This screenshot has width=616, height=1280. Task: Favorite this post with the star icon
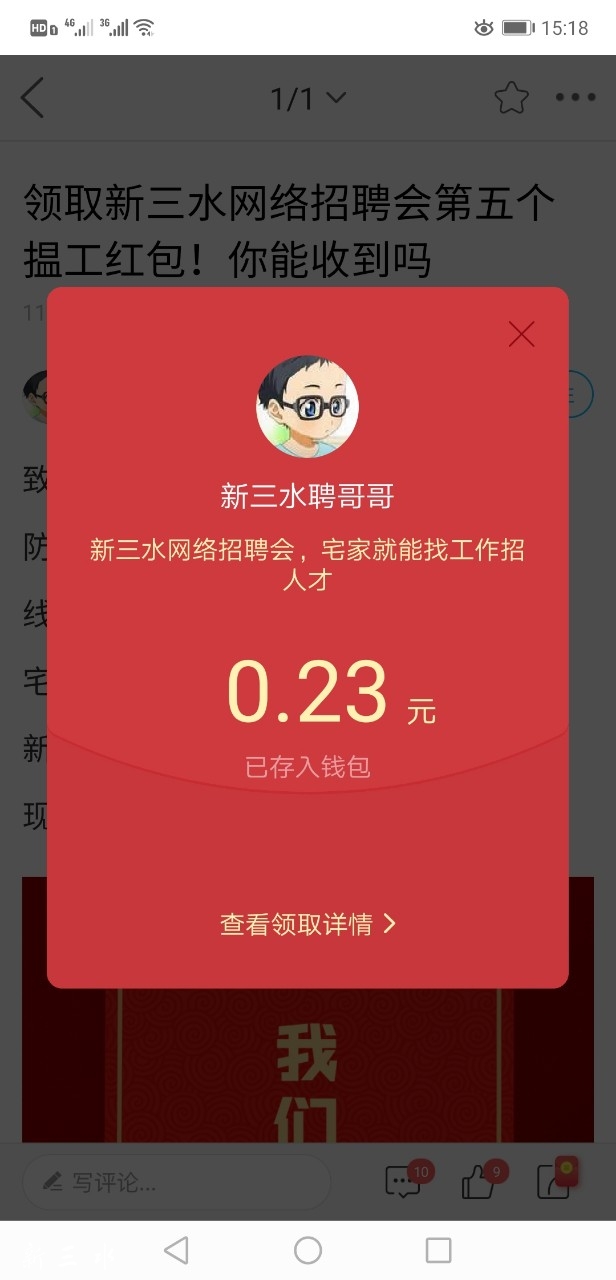point(511,98)
